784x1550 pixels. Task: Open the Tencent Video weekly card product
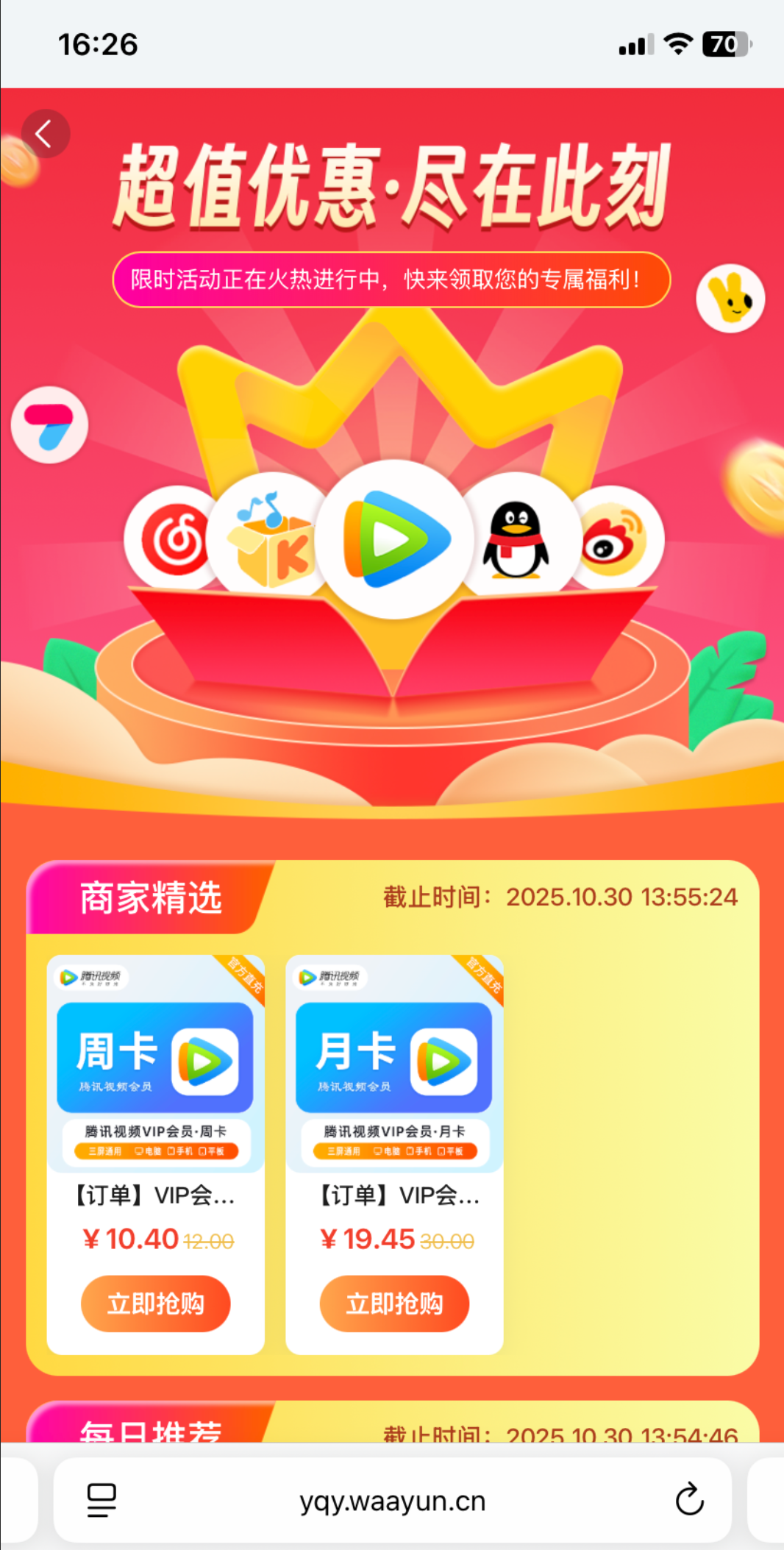[155, 1064]
